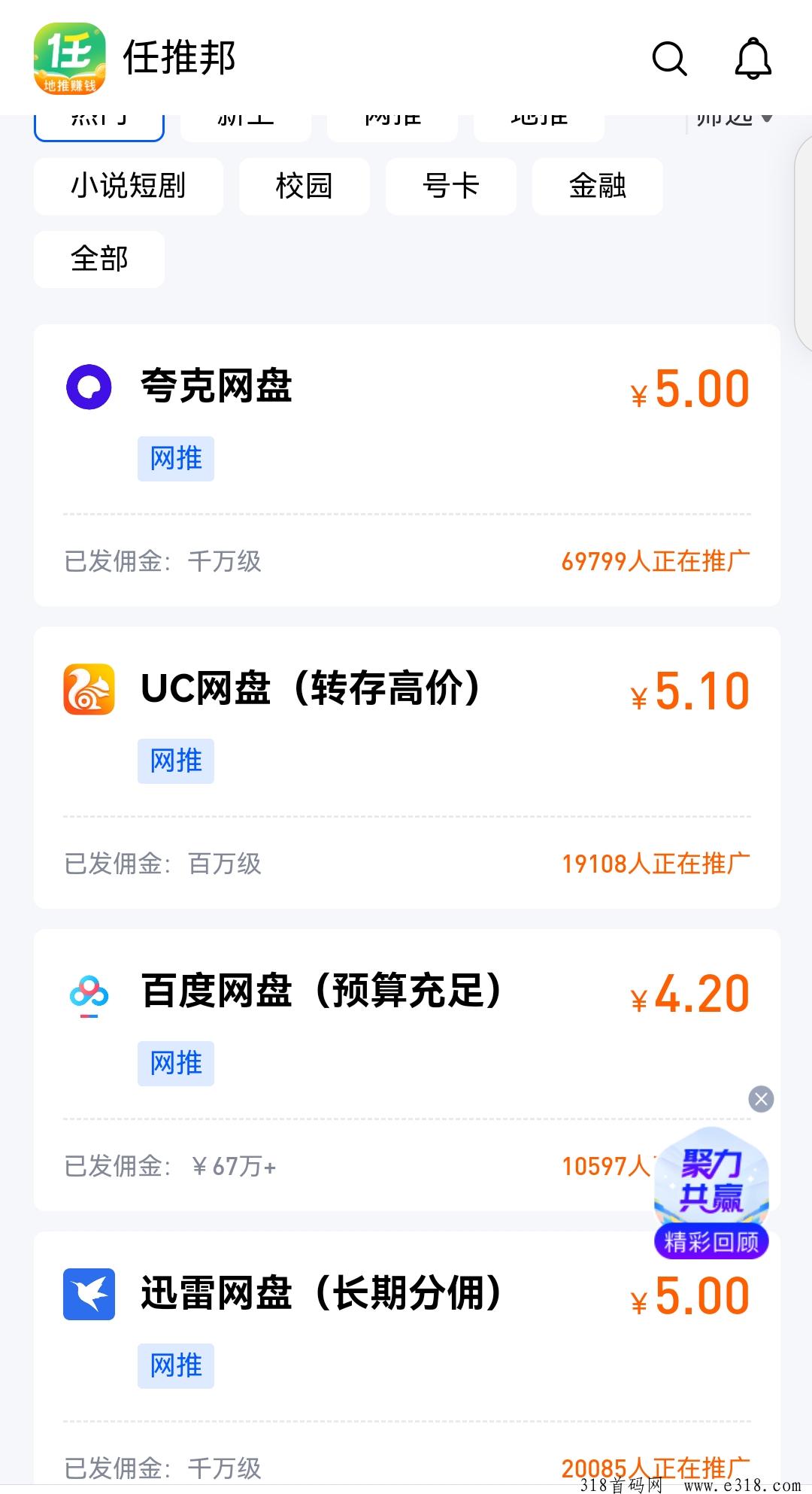The height and width of the screenshot is (1494, 812).
Task: Open the search icon in the header
Action: [669, 59]
